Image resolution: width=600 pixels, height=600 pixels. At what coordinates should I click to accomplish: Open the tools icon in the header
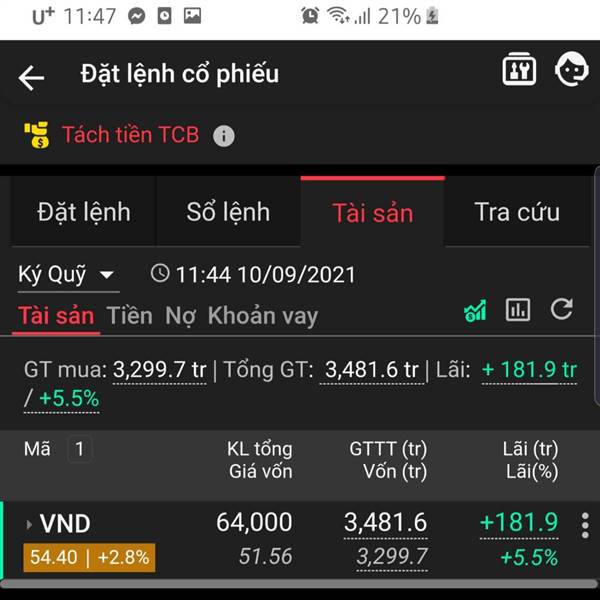[519, 70]
